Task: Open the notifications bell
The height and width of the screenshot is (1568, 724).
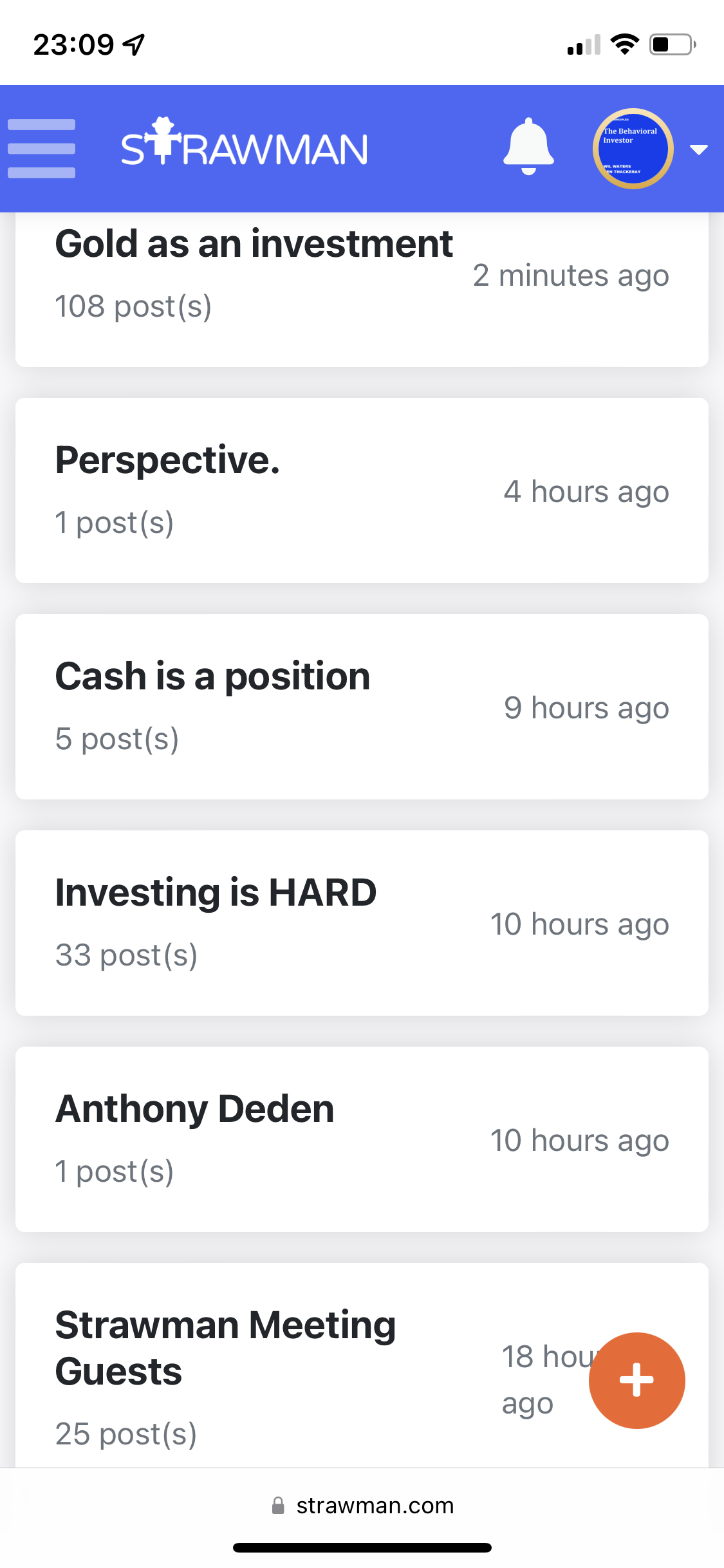Action: tap(528, 147)
